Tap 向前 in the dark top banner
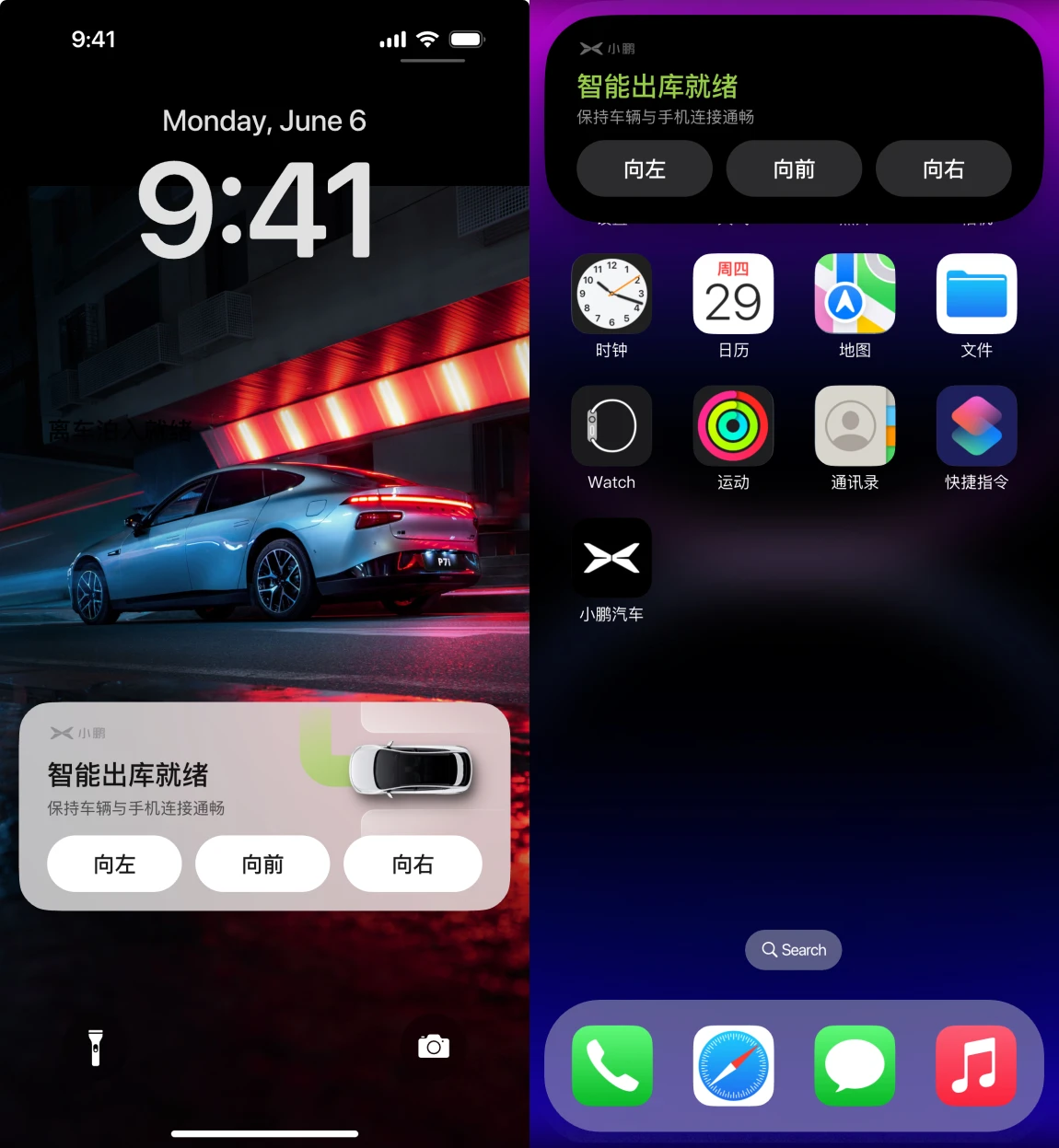The width and height of the screenshot is (1059, 1148). pos(794,168)
